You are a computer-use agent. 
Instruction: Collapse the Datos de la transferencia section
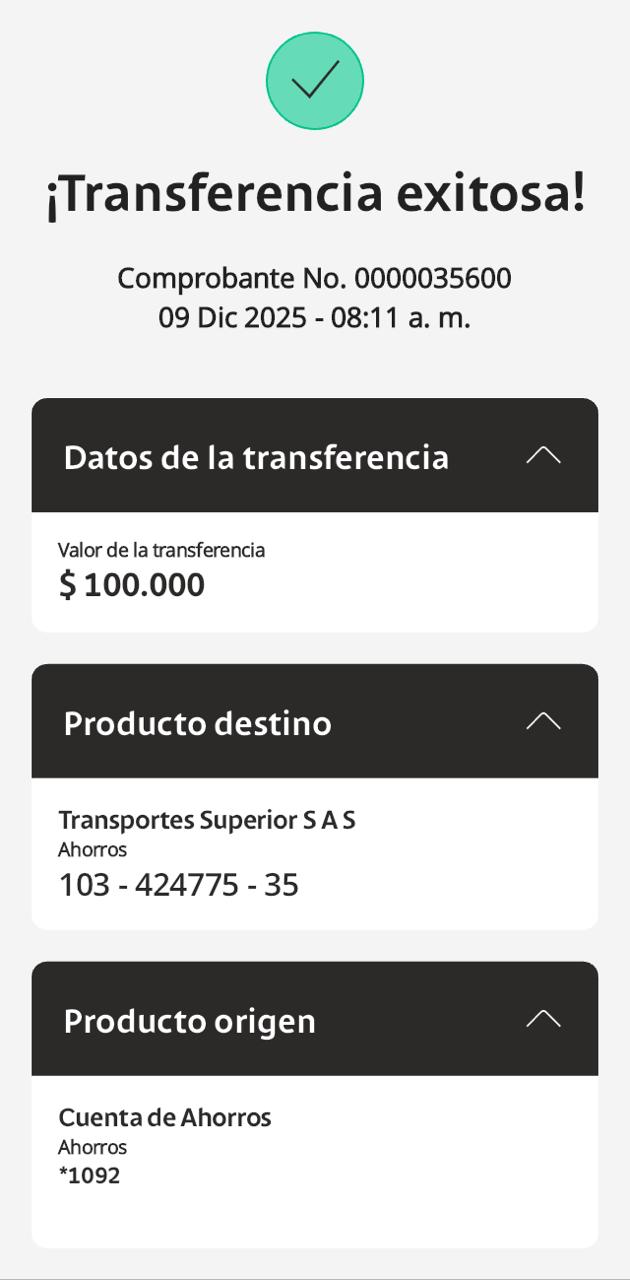543,456
